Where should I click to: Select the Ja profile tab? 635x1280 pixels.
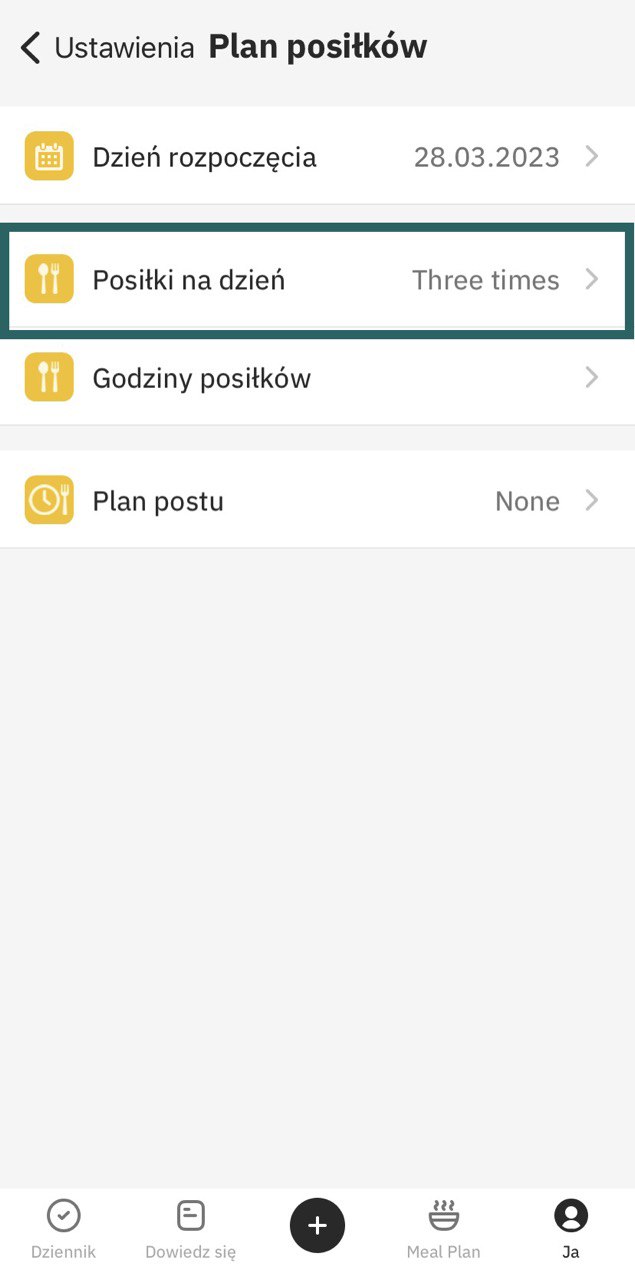click(570, 1229)
